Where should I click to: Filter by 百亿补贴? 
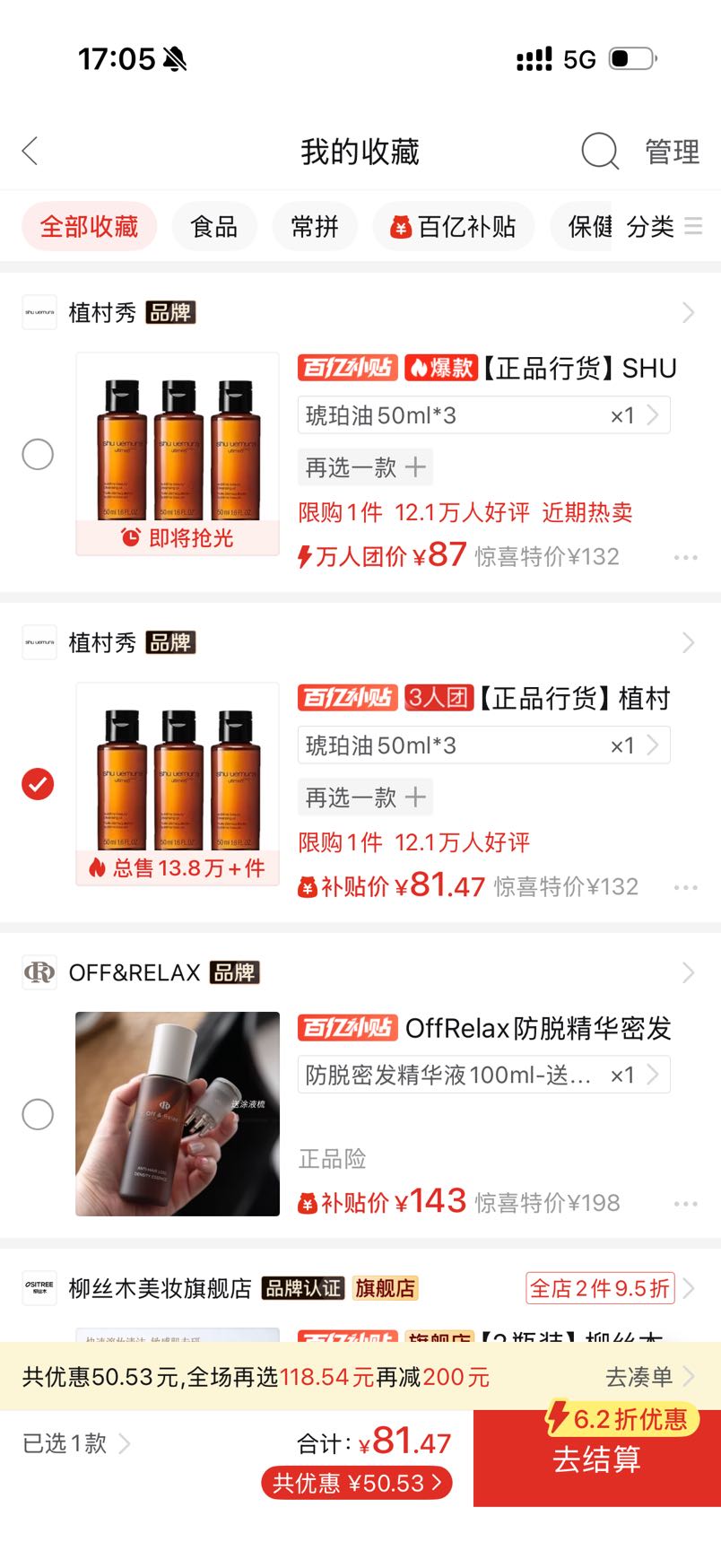pyautogui.click(x=454, y=226)
